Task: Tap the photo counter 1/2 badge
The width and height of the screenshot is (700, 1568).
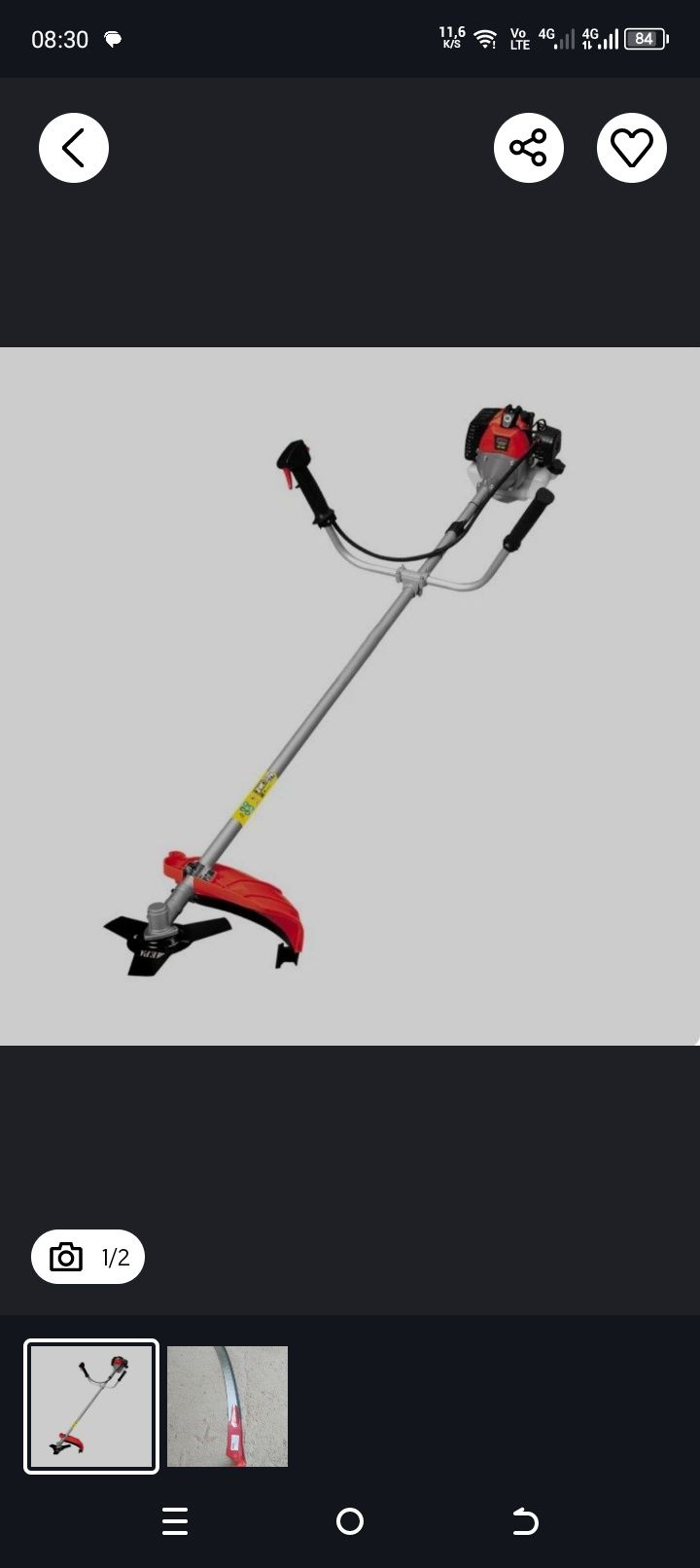Action: coord(88,1257)
